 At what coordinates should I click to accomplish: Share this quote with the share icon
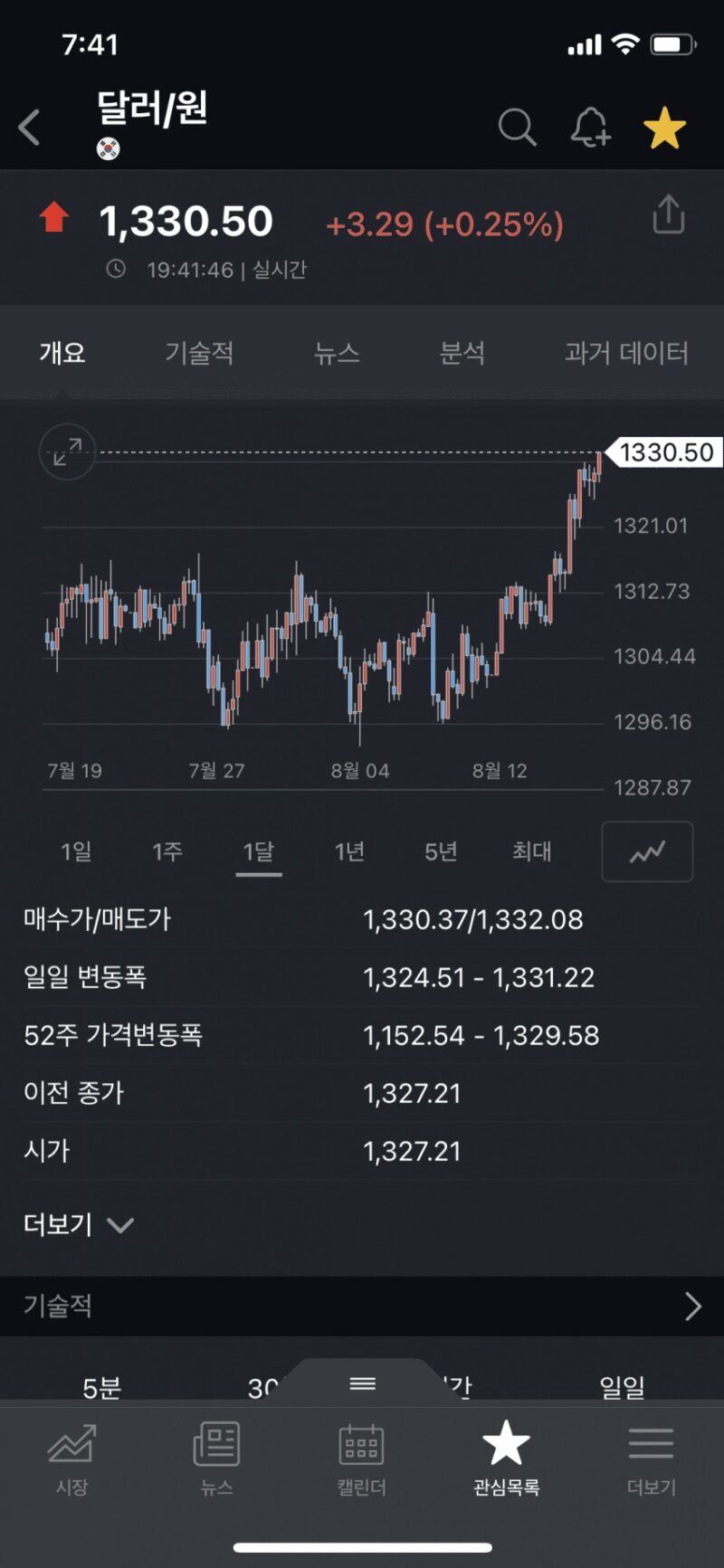[x=668, y=214]
